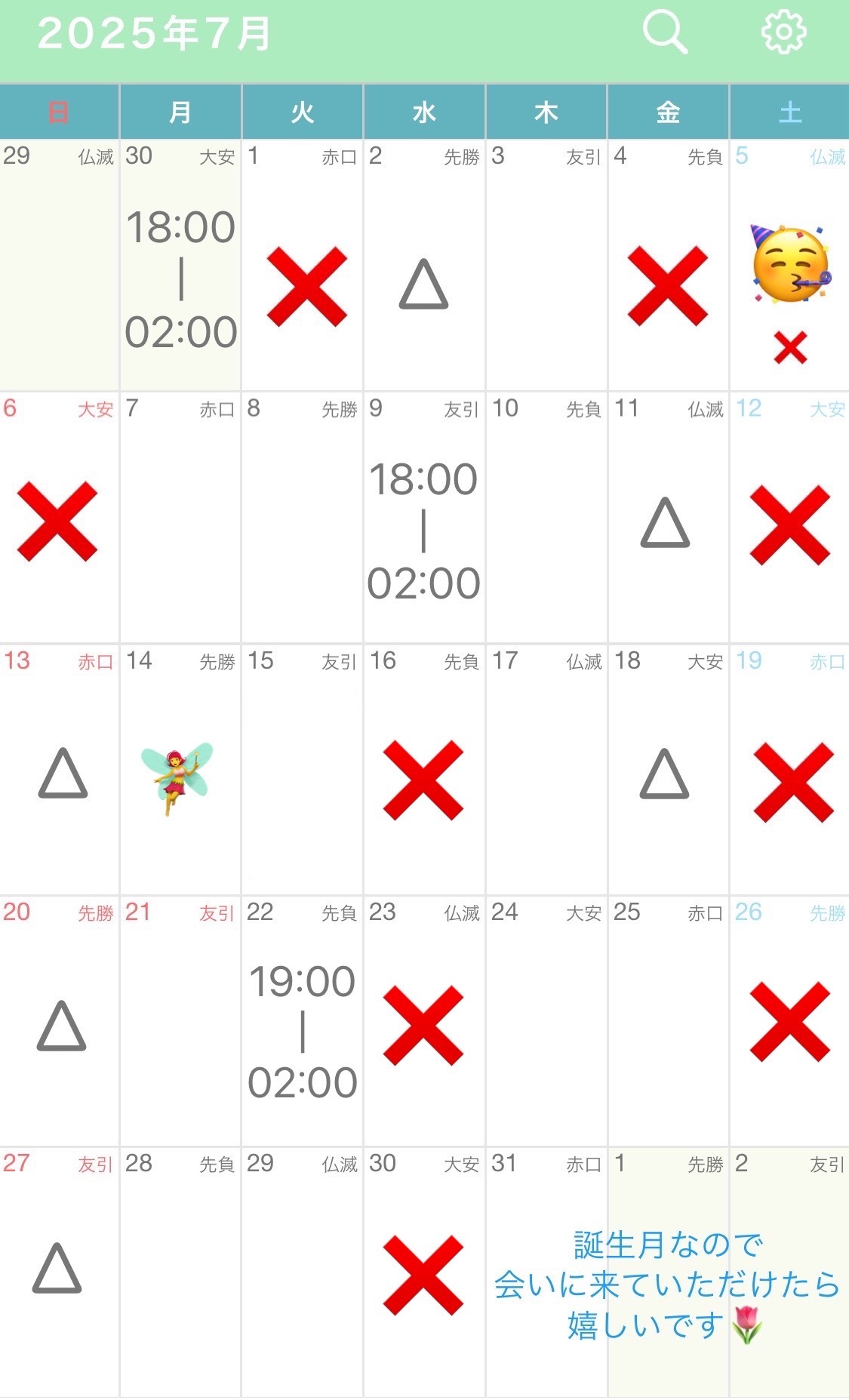Open June 30 in the calendar
849x1400 pixels.
coord(180,266)
